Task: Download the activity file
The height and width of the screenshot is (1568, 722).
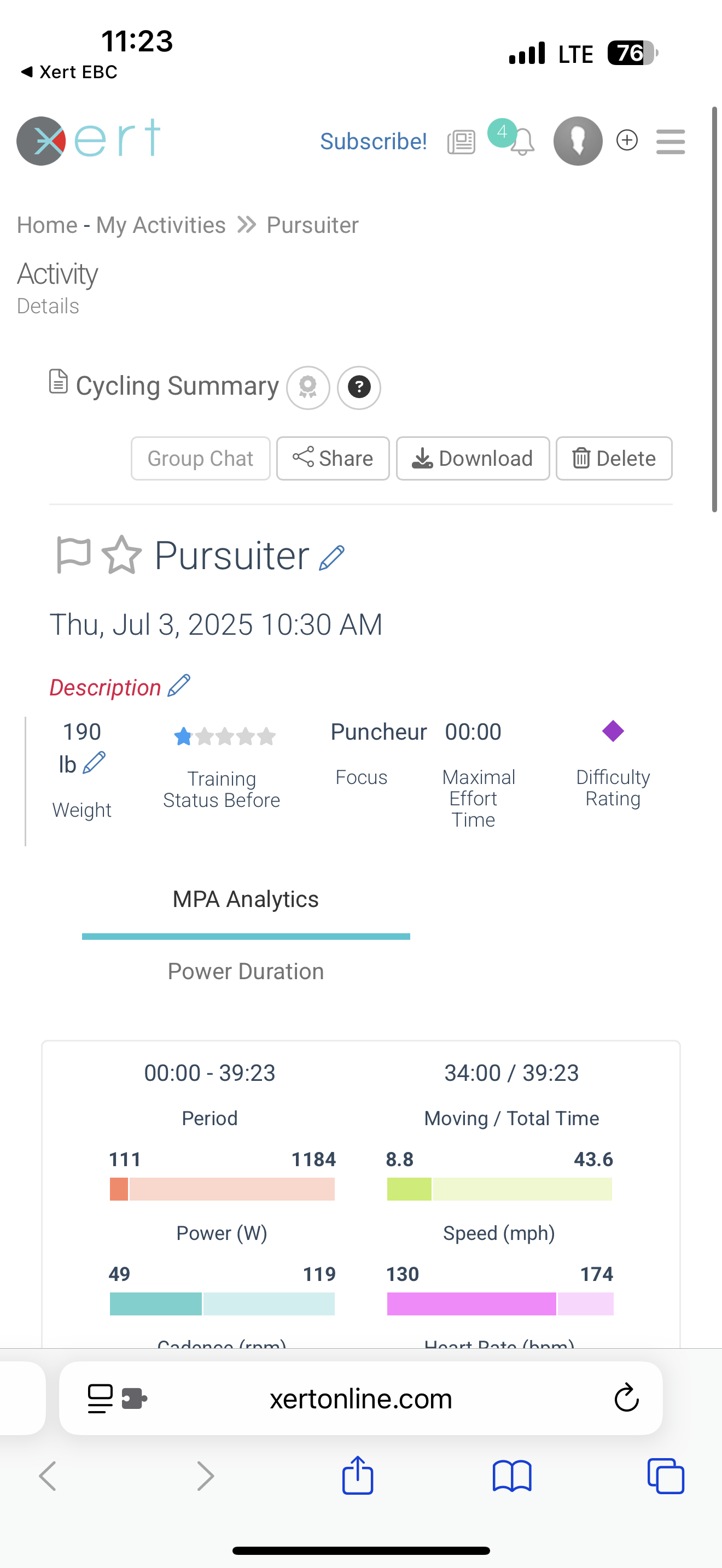Action: 473,458
